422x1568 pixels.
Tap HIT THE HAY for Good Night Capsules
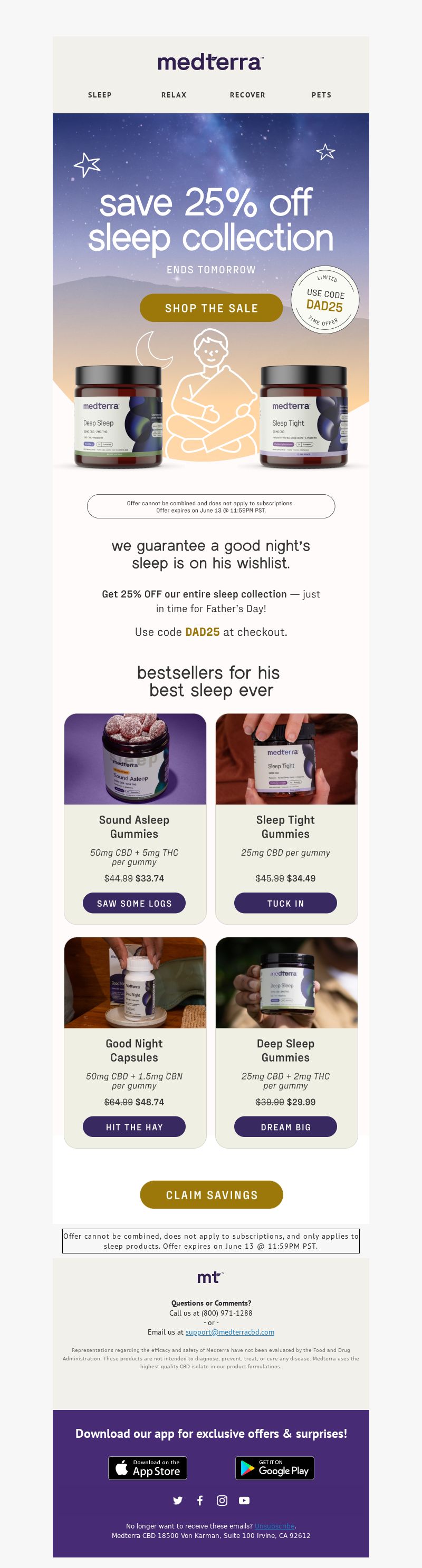134,1126
